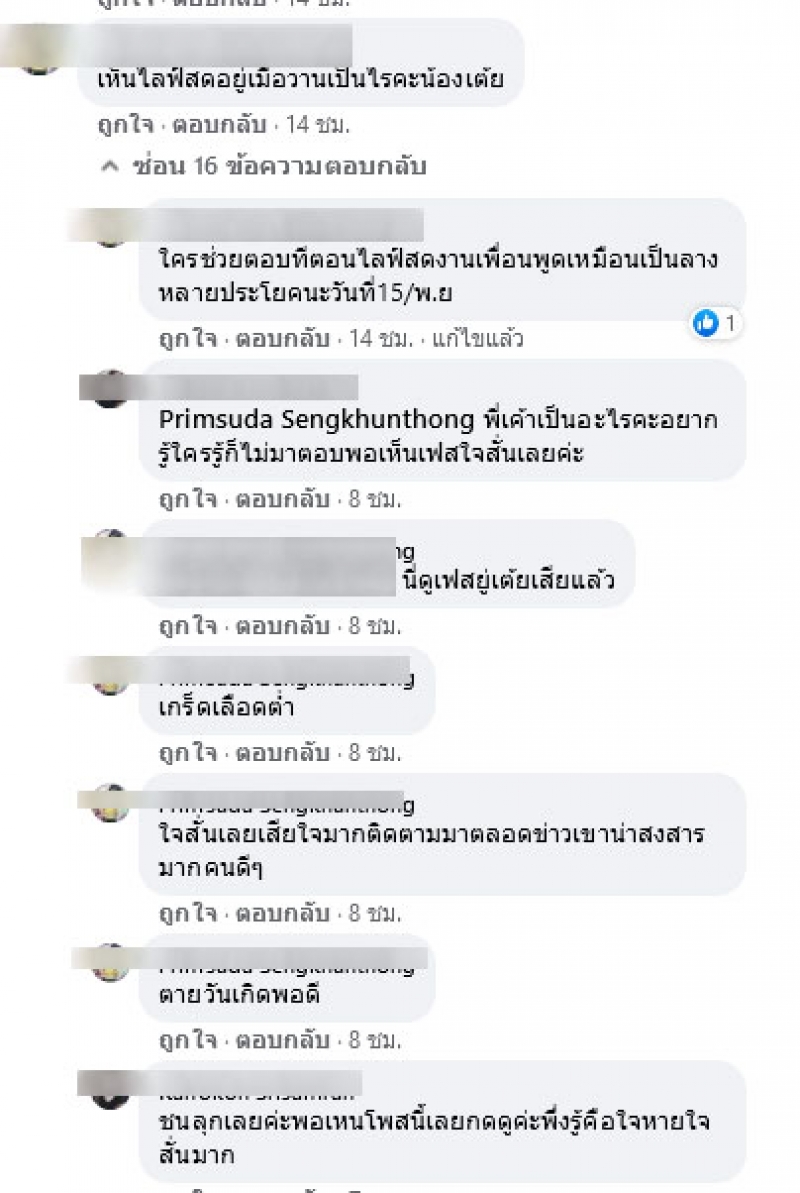The image size is (800, 1193).
Task: Reply to comment 'เห็นไลฟ์สดอยู่เมื่อวานเป็นไรคะน้องเต้ย'
Action: point(218,126)
